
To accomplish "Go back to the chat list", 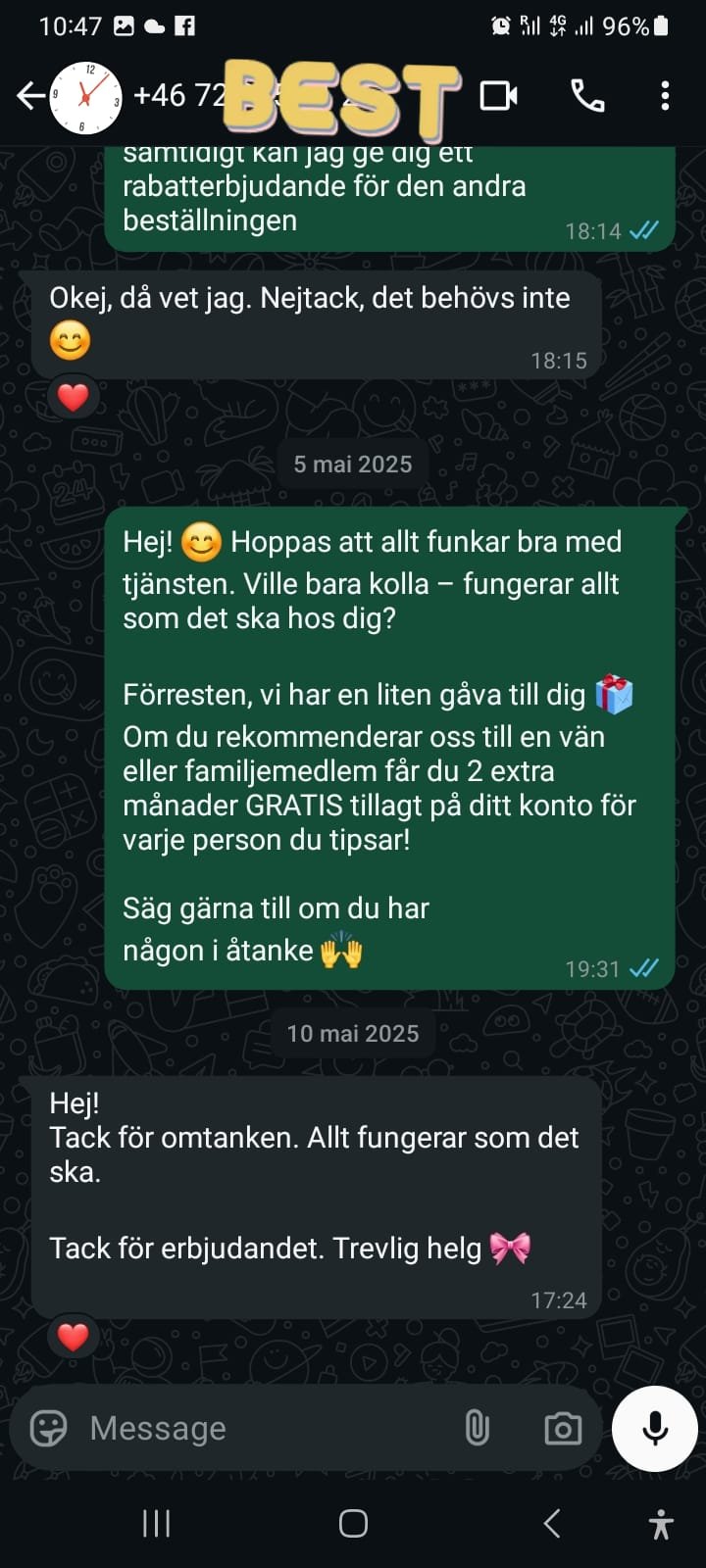I will (x=29, y=96).
